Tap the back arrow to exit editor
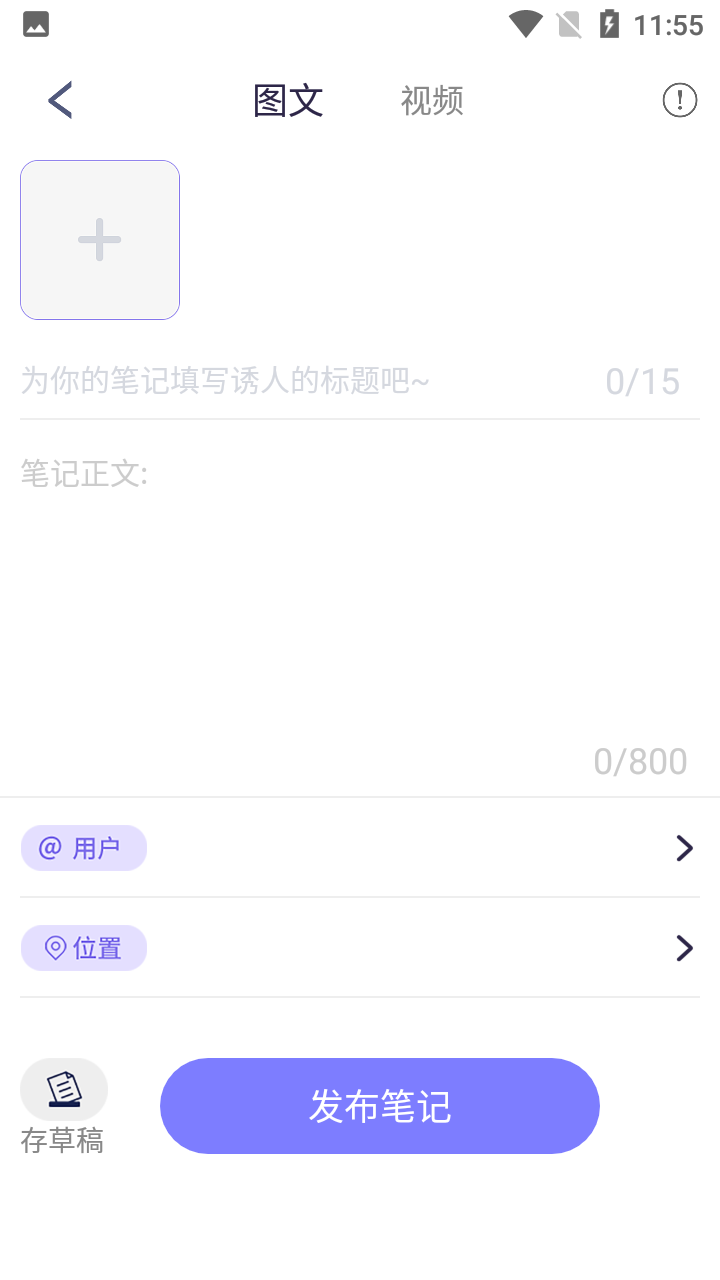 click(x=59, y=100)
